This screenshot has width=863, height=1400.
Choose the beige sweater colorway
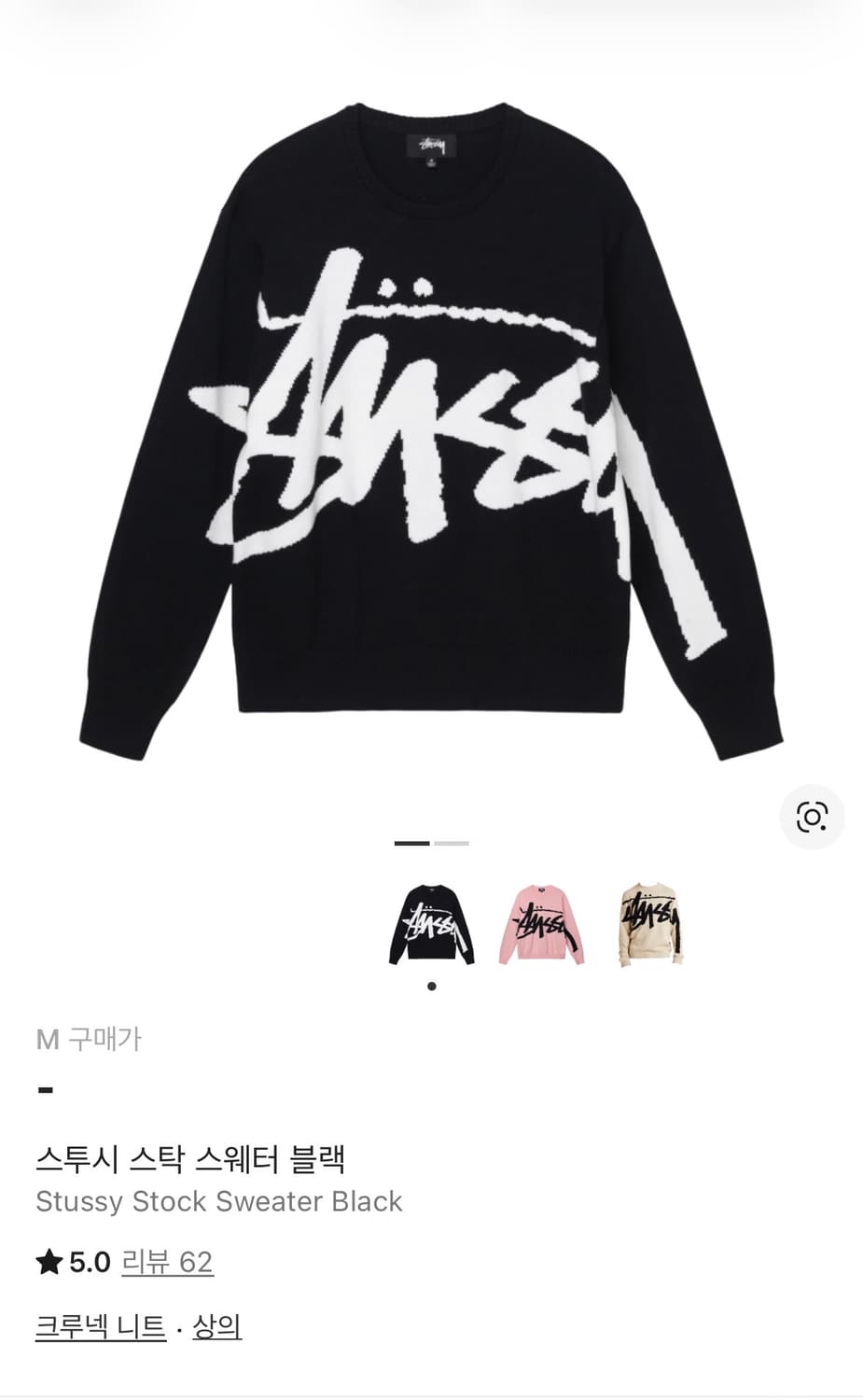(x=647, y=924)
